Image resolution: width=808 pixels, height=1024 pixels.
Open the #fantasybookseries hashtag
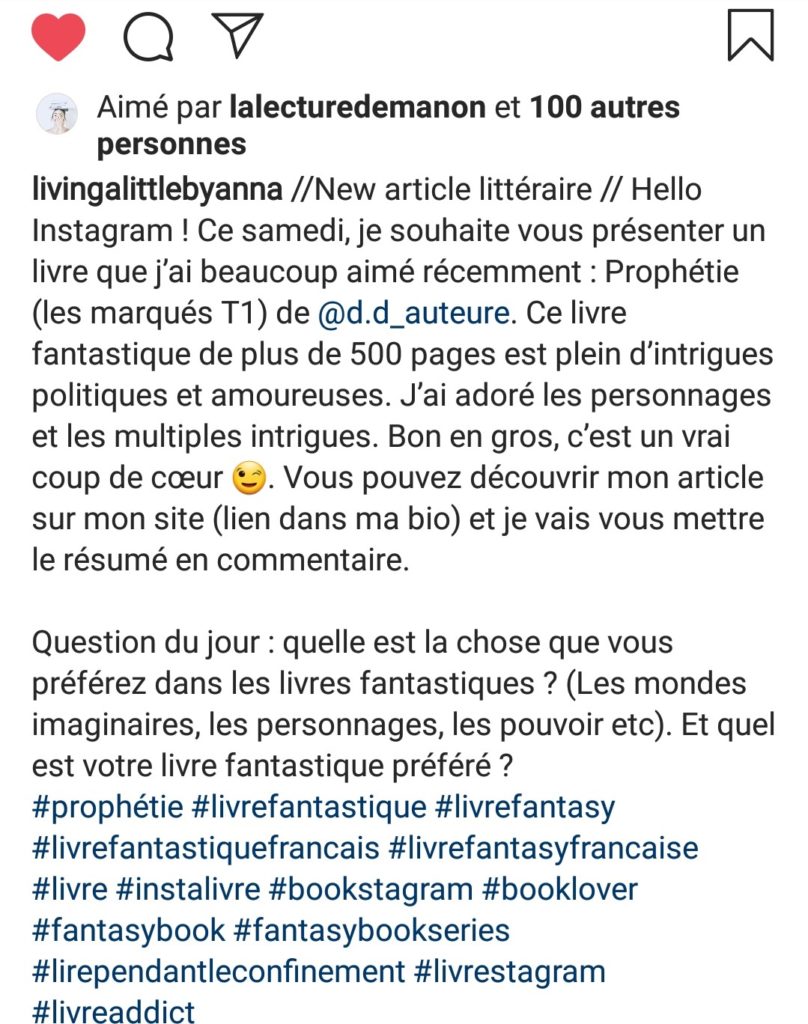[372, 930]
